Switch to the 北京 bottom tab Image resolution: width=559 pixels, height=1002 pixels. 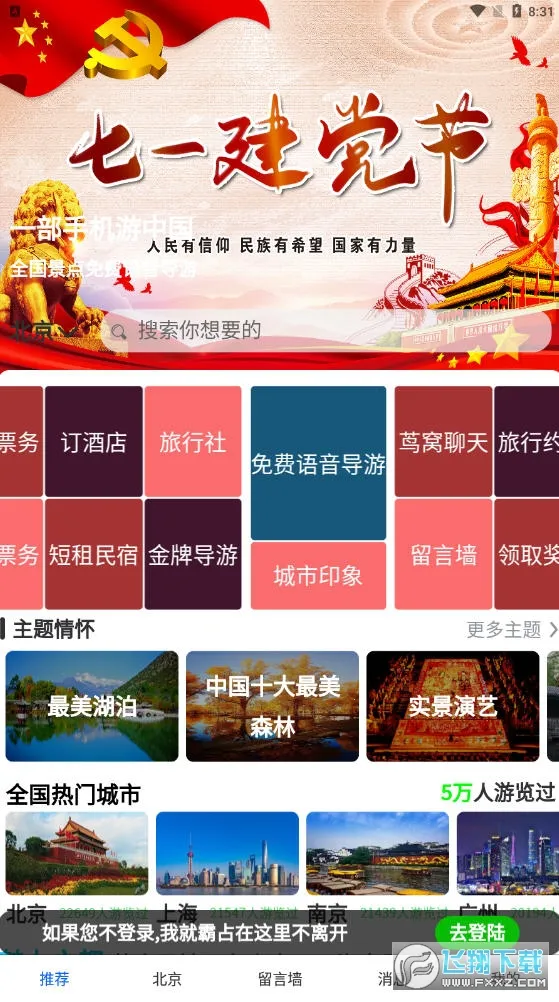(167, 978)
